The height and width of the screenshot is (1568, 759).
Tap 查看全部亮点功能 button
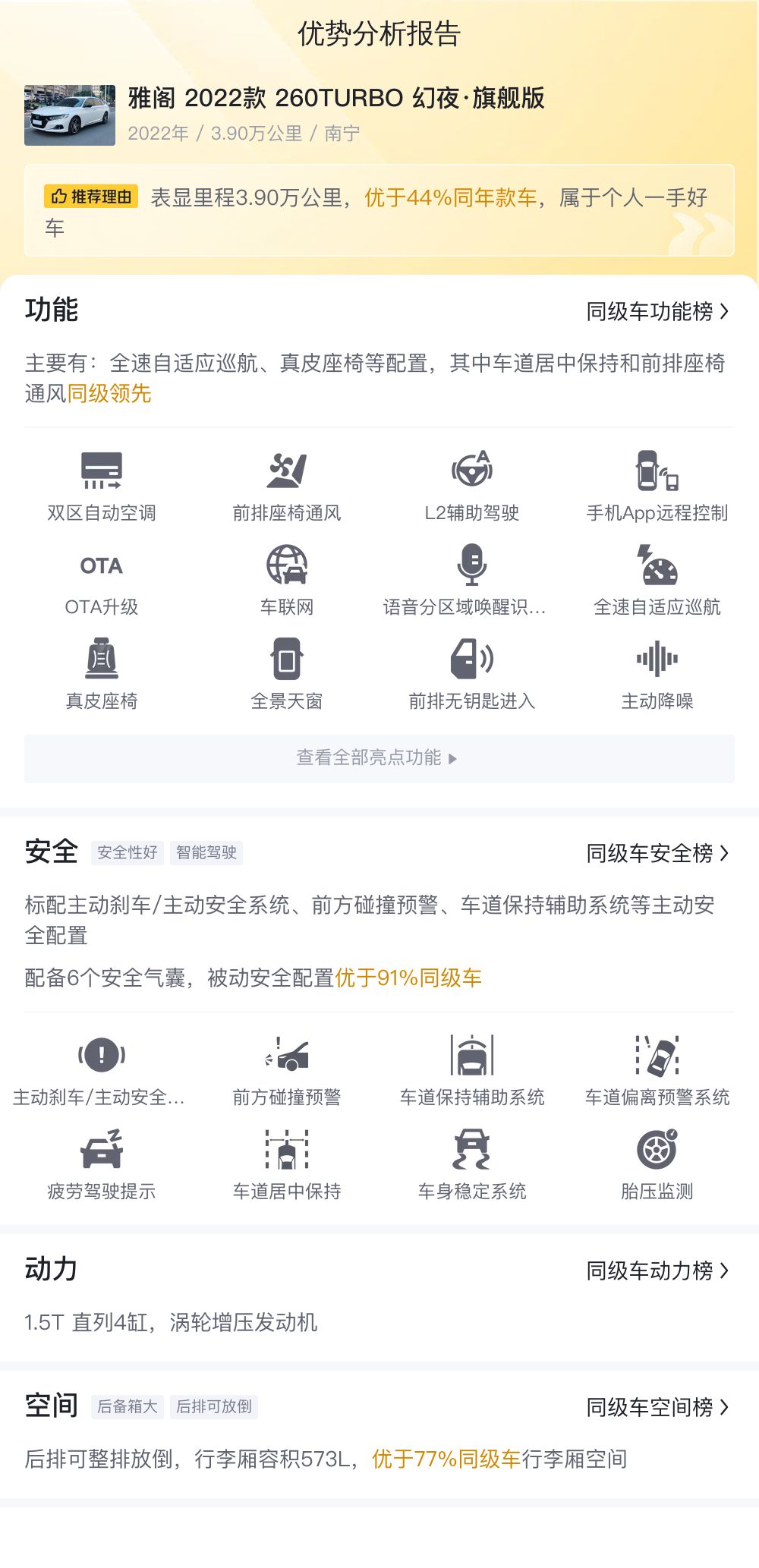379,758
